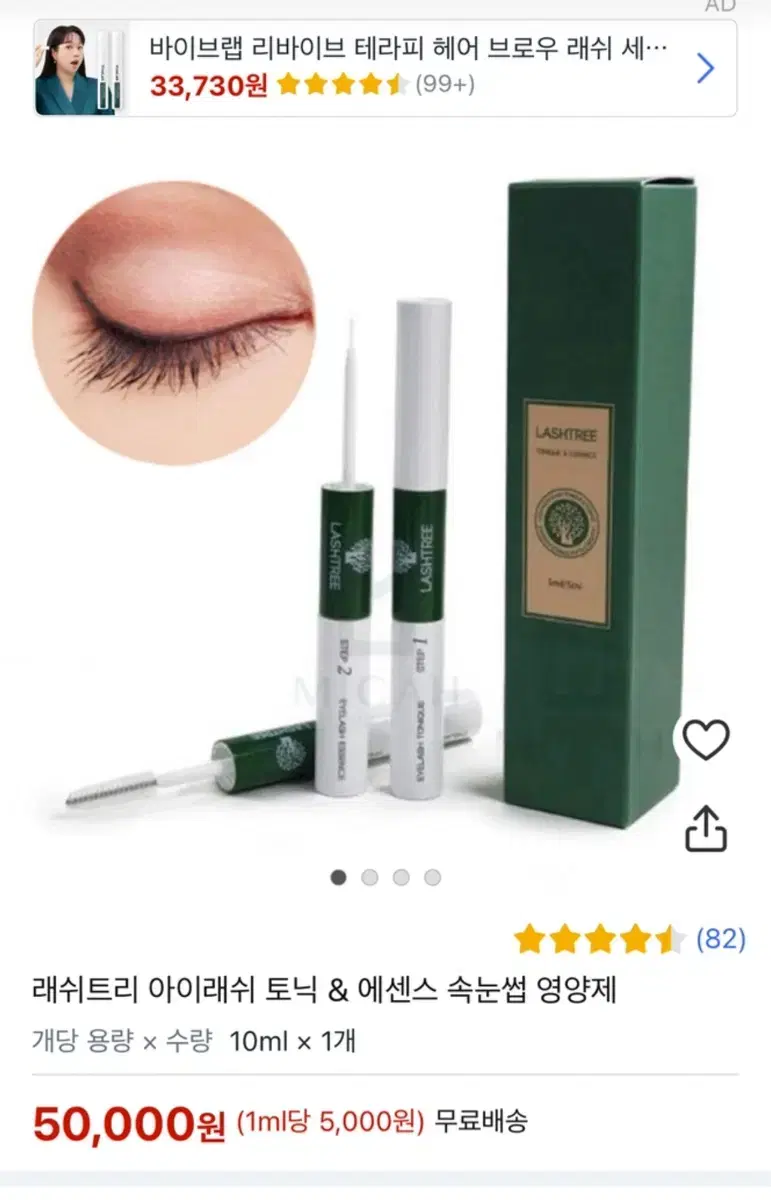The width and height of the screenshot is (771, 1200).
Task: Tap the heart icon to wishlist this product
Action: 708,741
